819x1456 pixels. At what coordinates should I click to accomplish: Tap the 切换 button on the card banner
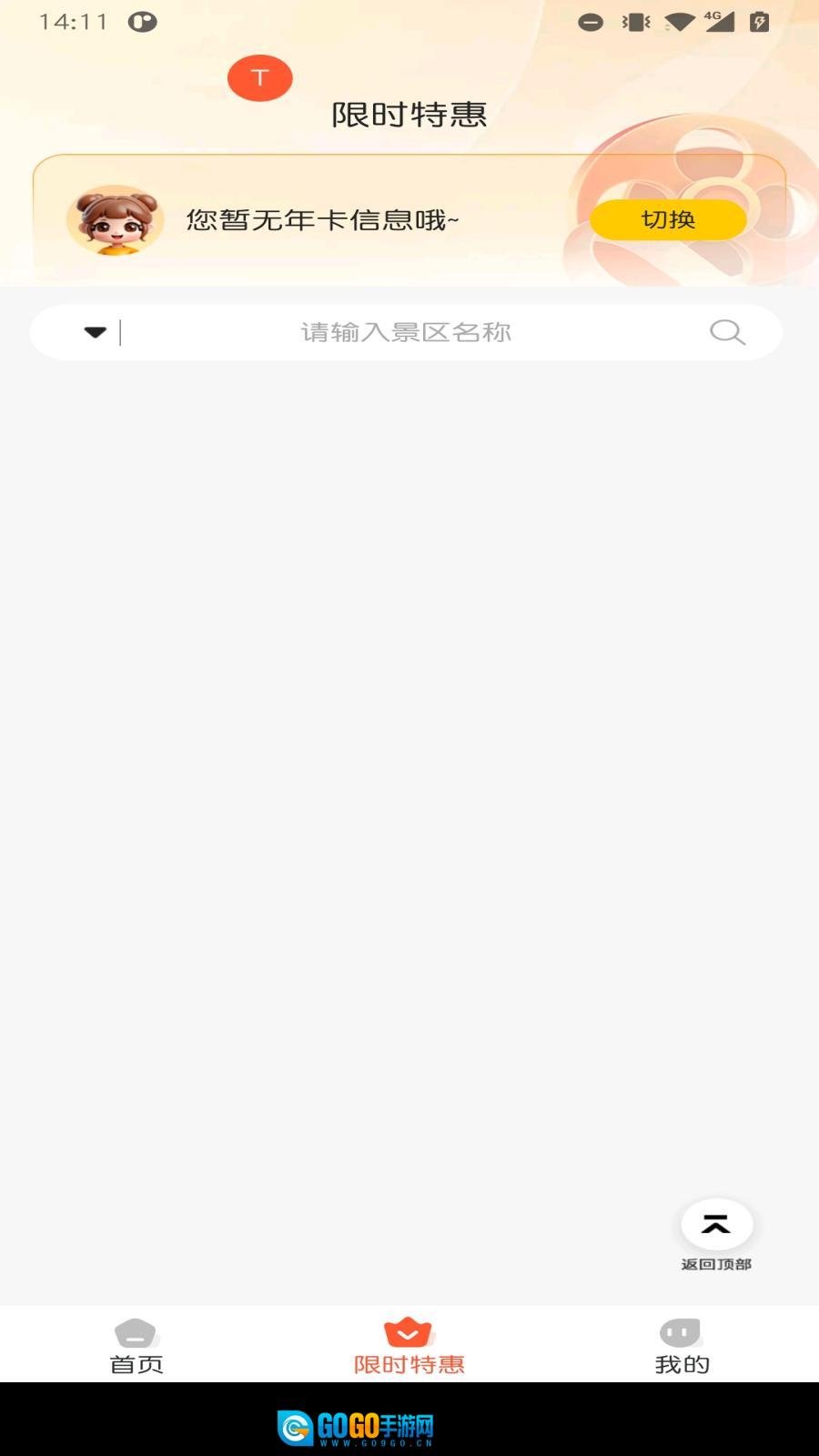(668, 219)
